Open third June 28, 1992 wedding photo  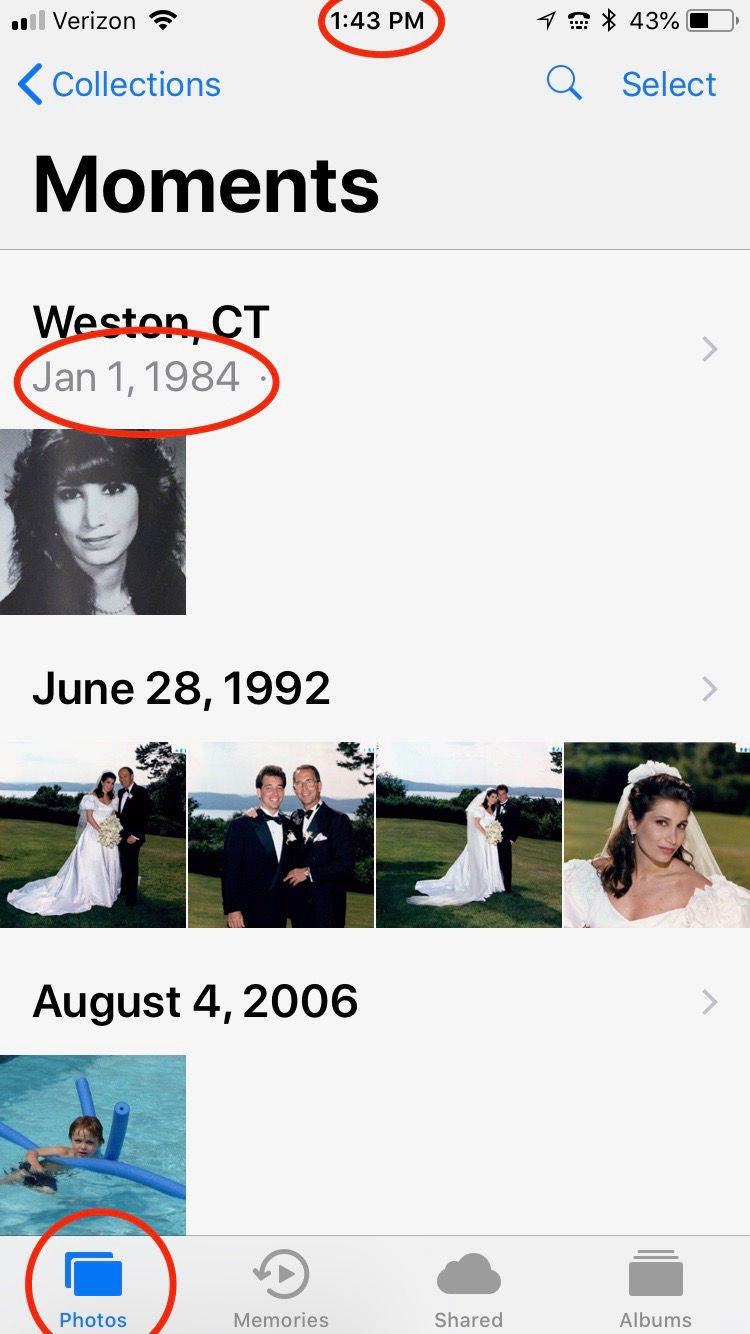coord(469,835)
